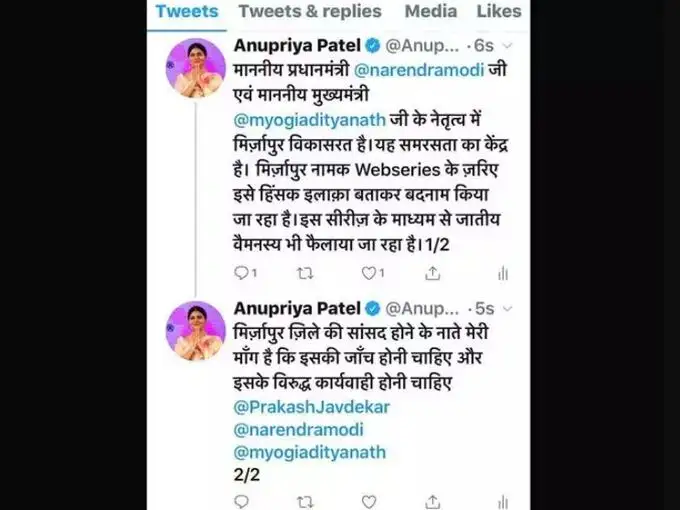Viewport: 680px width, 510px height.
Task: Like the tweet ending with 1/2
Action: tap(368, 272)
